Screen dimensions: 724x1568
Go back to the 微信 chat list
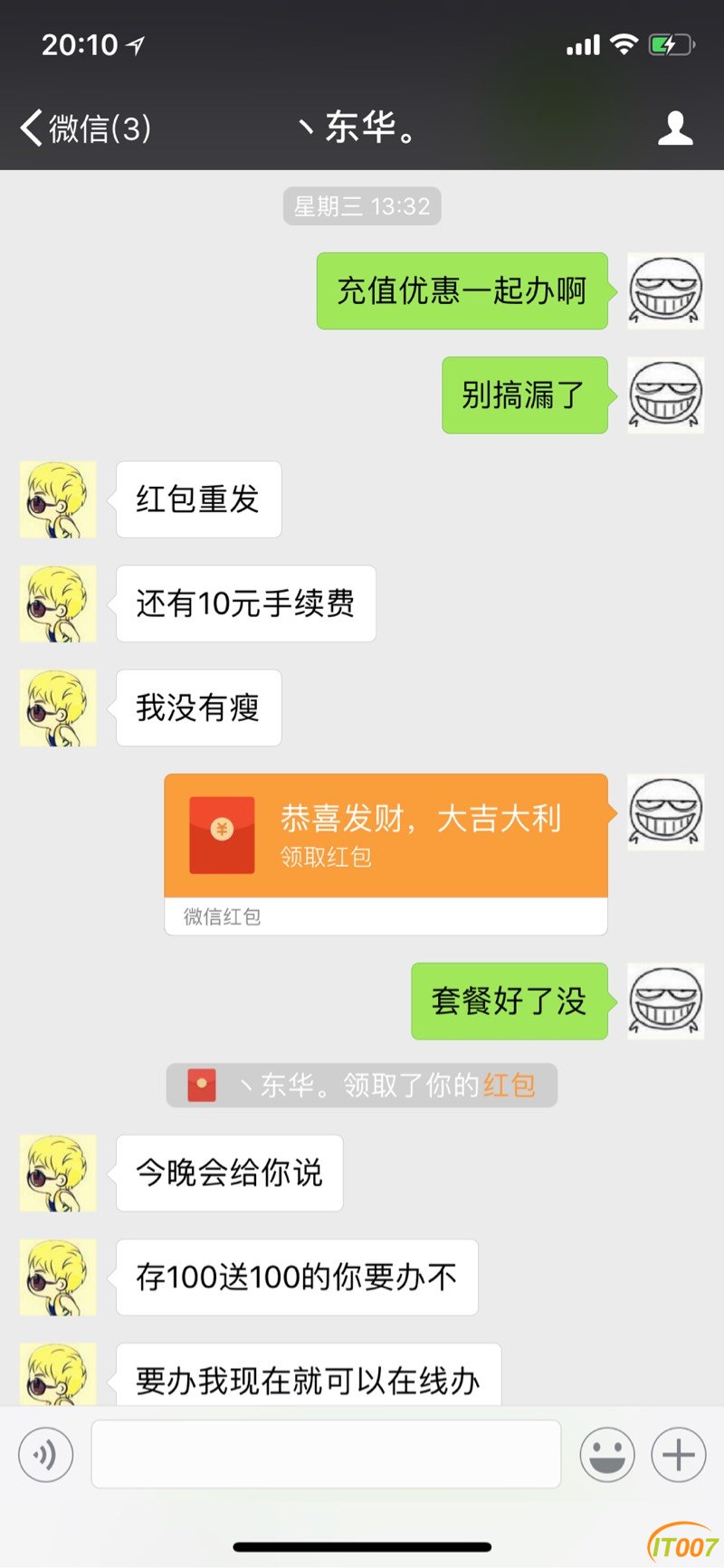tap(85, 128)
